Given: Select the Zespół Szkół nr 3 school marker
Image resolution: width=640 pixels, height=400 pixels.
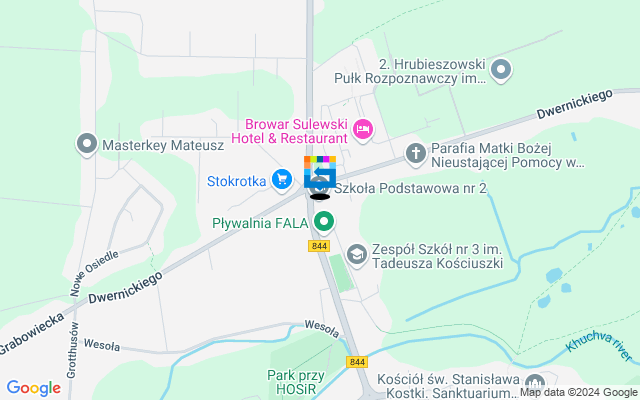Looking at the screenshot, I should tap(357, 256).
